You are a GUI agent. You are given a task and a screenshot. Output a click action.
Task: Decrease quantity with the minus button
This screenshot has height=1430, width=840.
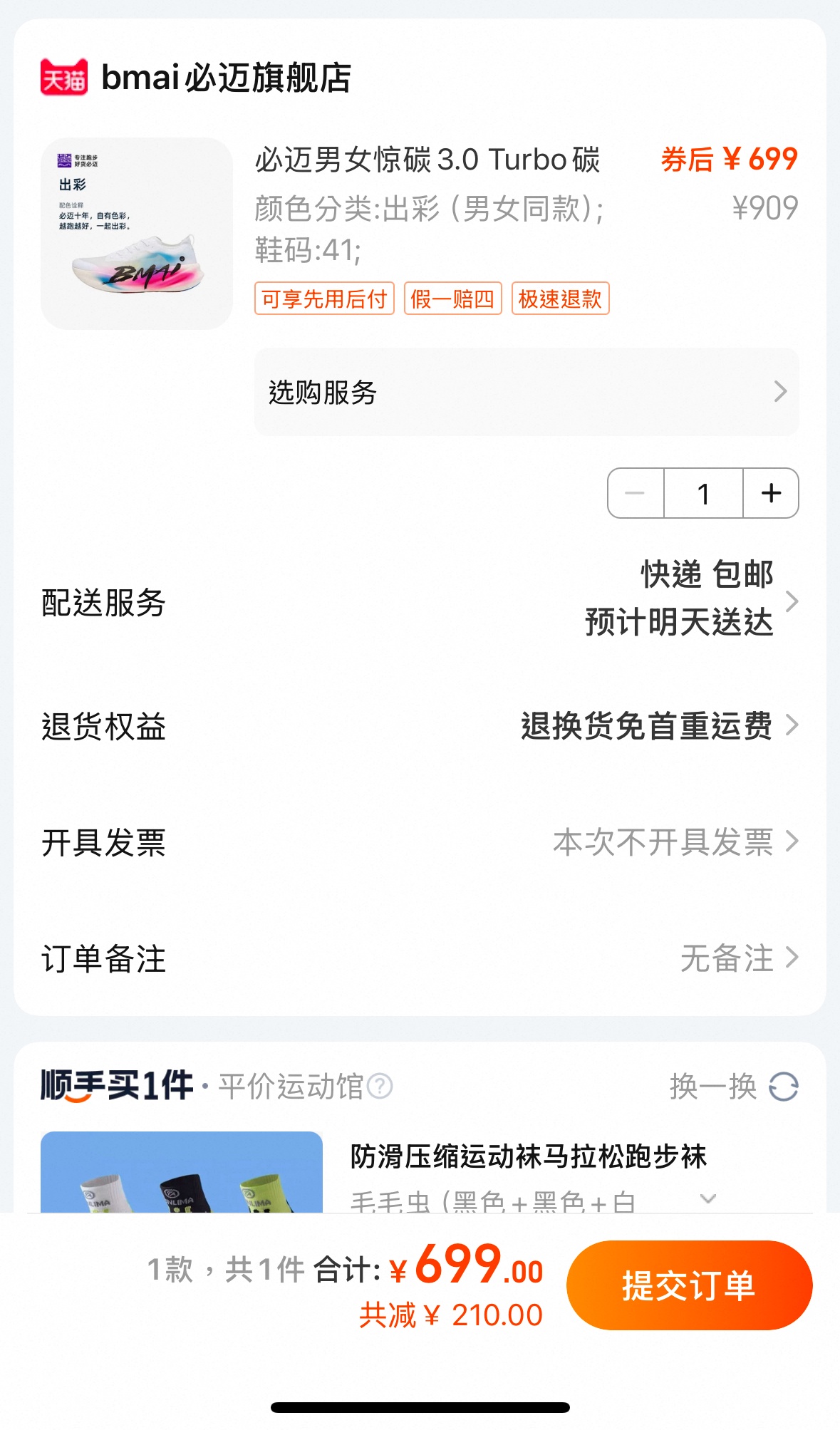pos(635,493)
